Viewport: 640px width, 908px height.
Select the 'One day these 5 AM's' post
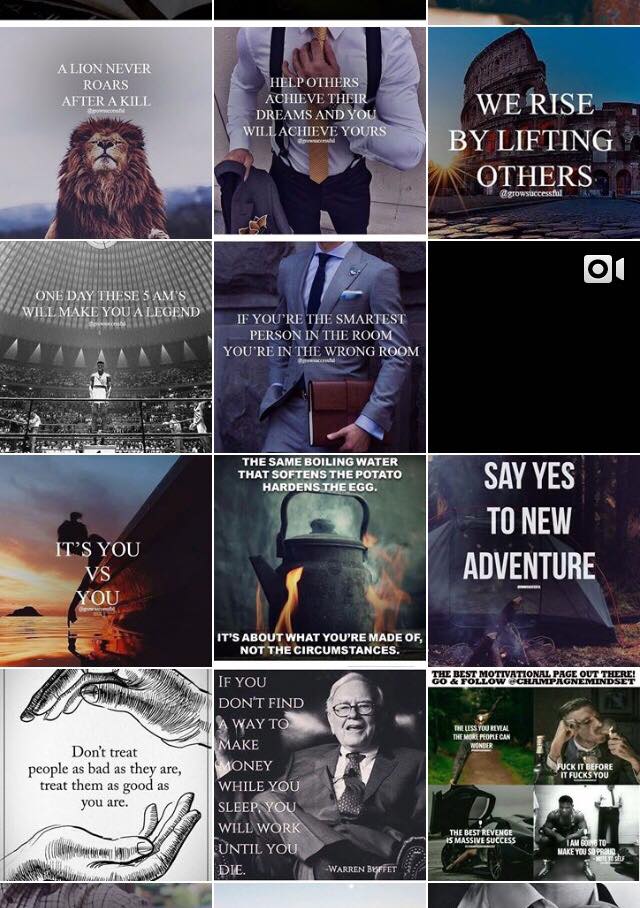(x=105, y=346)
